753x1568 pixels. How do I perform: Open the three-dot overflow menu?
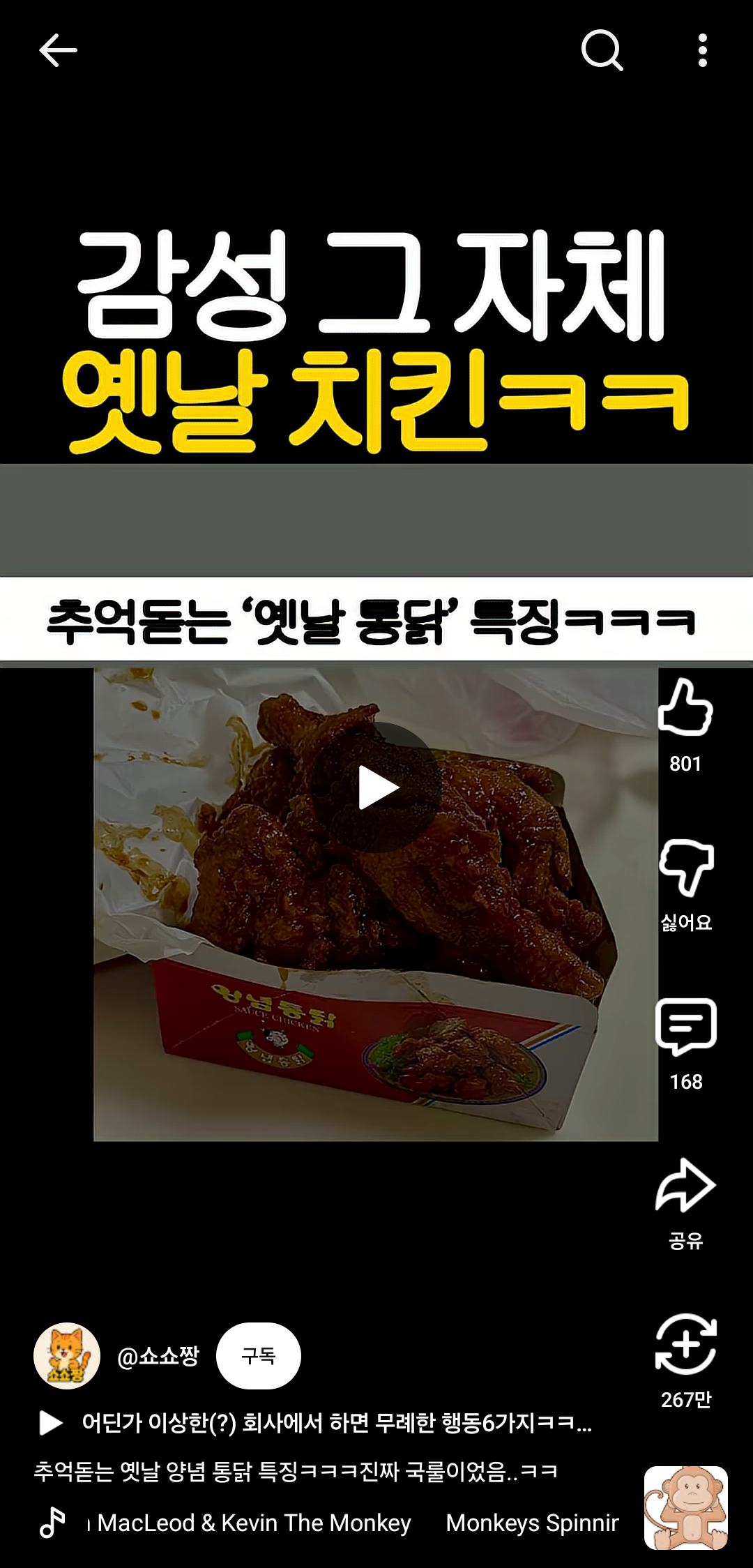coord(702,50)
